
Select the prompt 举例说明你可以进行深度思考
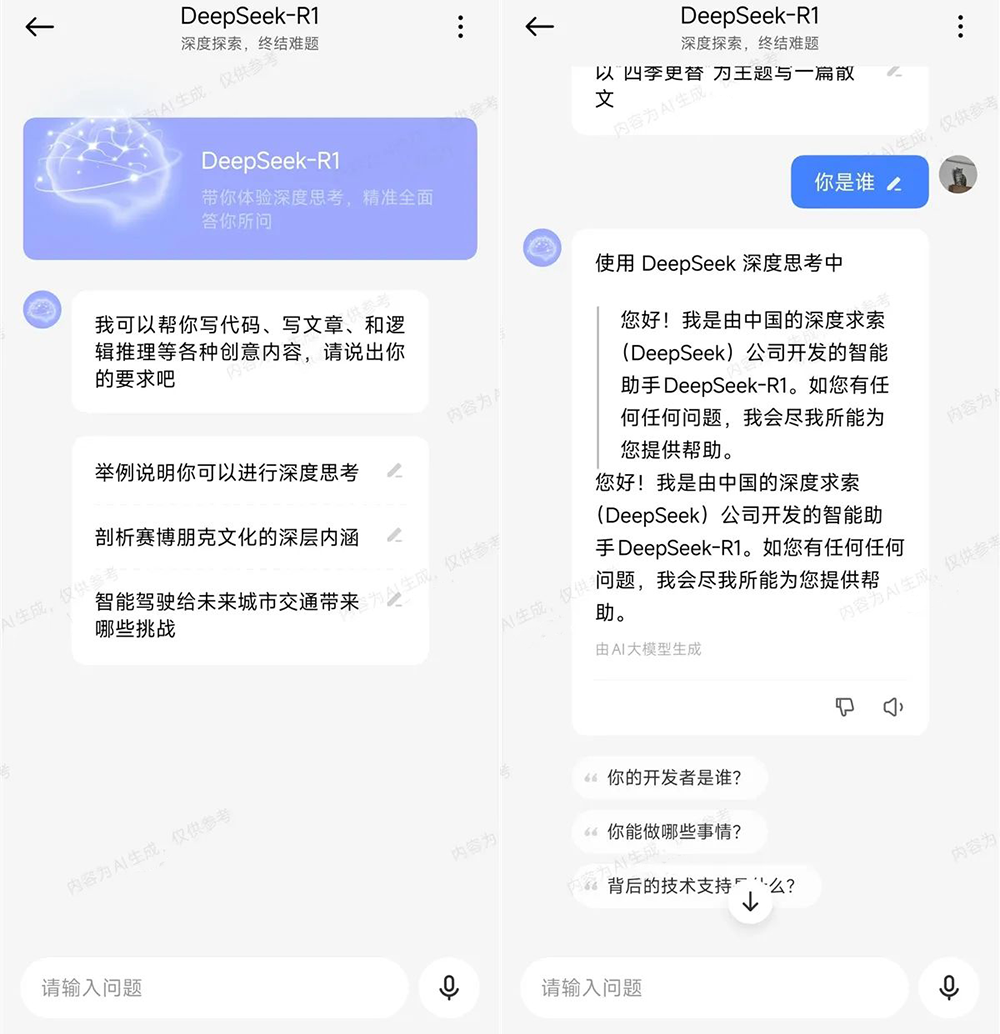[227, 473]
